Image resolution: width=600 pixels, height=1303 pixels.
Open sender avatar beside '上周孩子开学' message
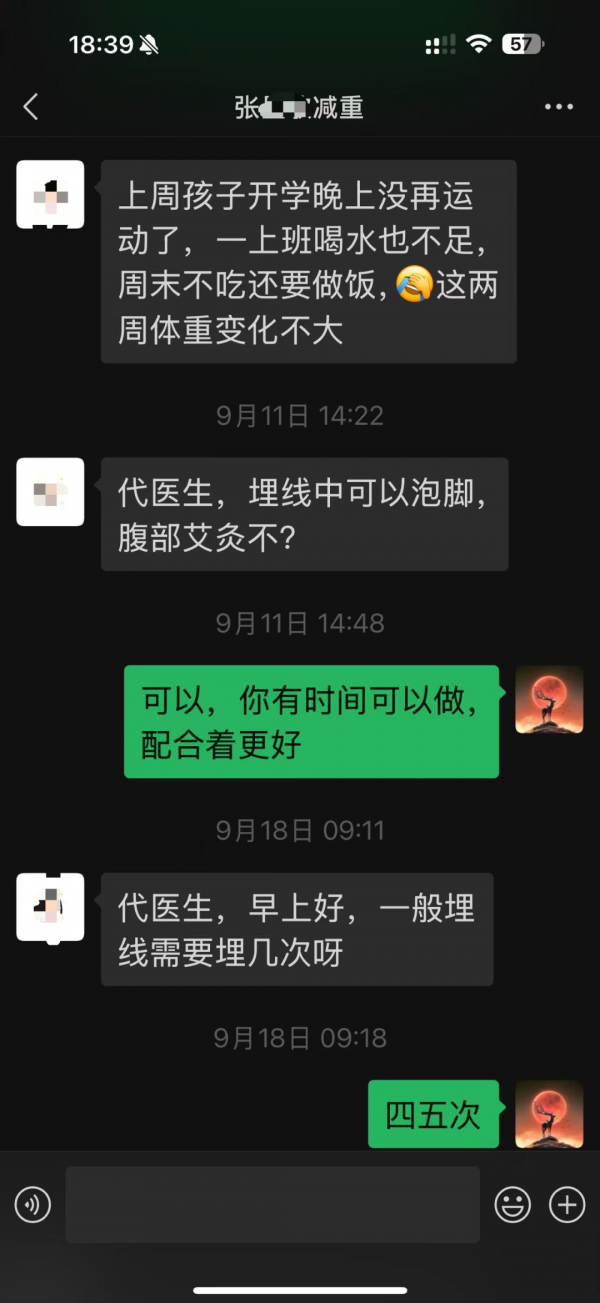pyautogui.click(x=50, y=194)
